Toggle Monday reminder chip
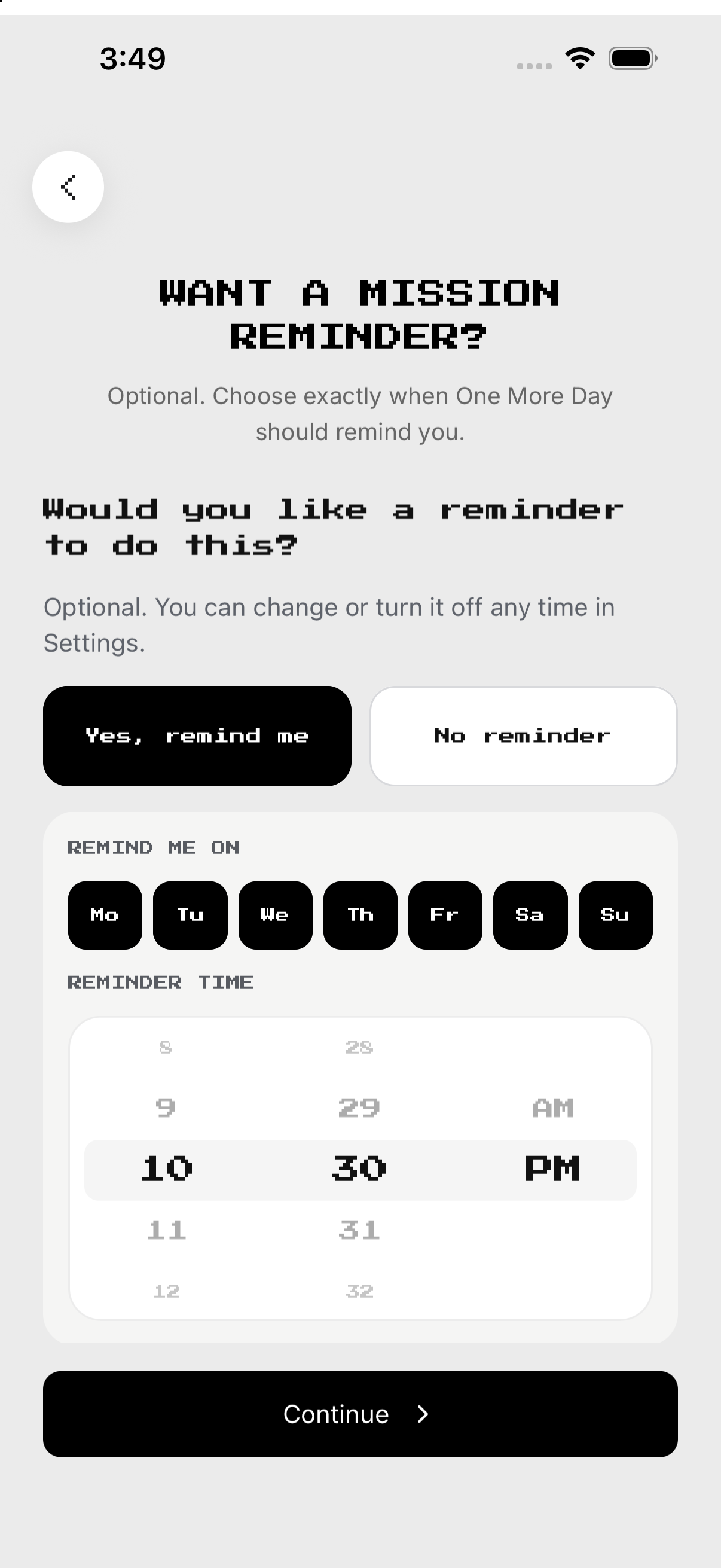 point(105,915)
